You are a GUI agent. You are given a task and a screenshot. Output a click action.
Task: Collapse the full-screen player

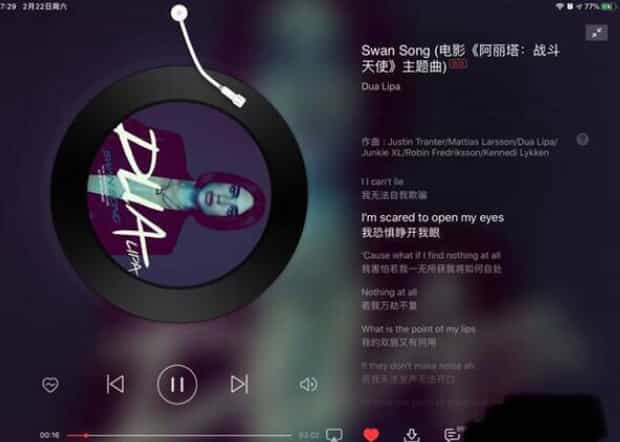pos(597,33)
